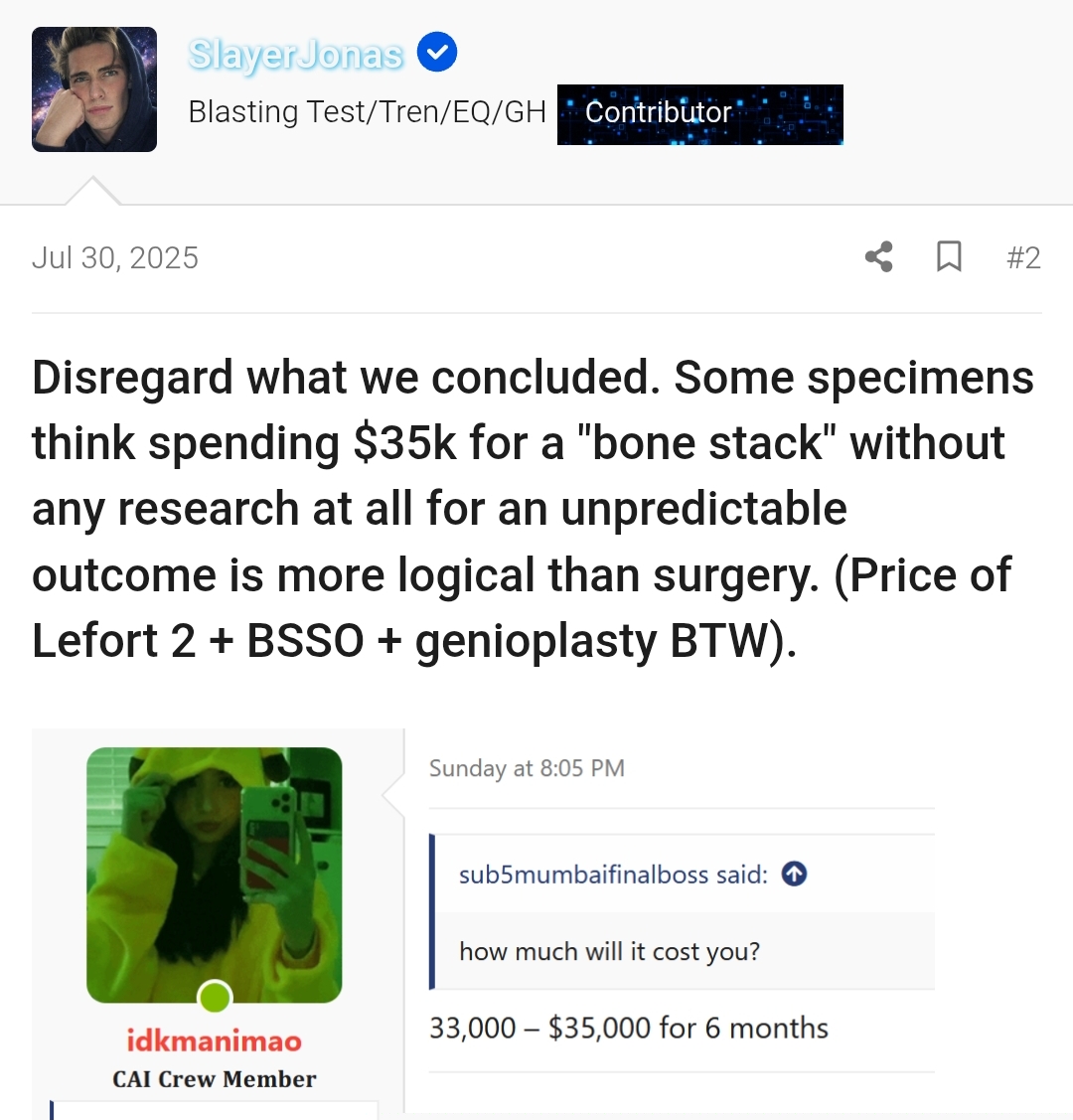Open the #2 post permalink
The height and width of the screenshot is (1120, 1073).
(1023, 257)
